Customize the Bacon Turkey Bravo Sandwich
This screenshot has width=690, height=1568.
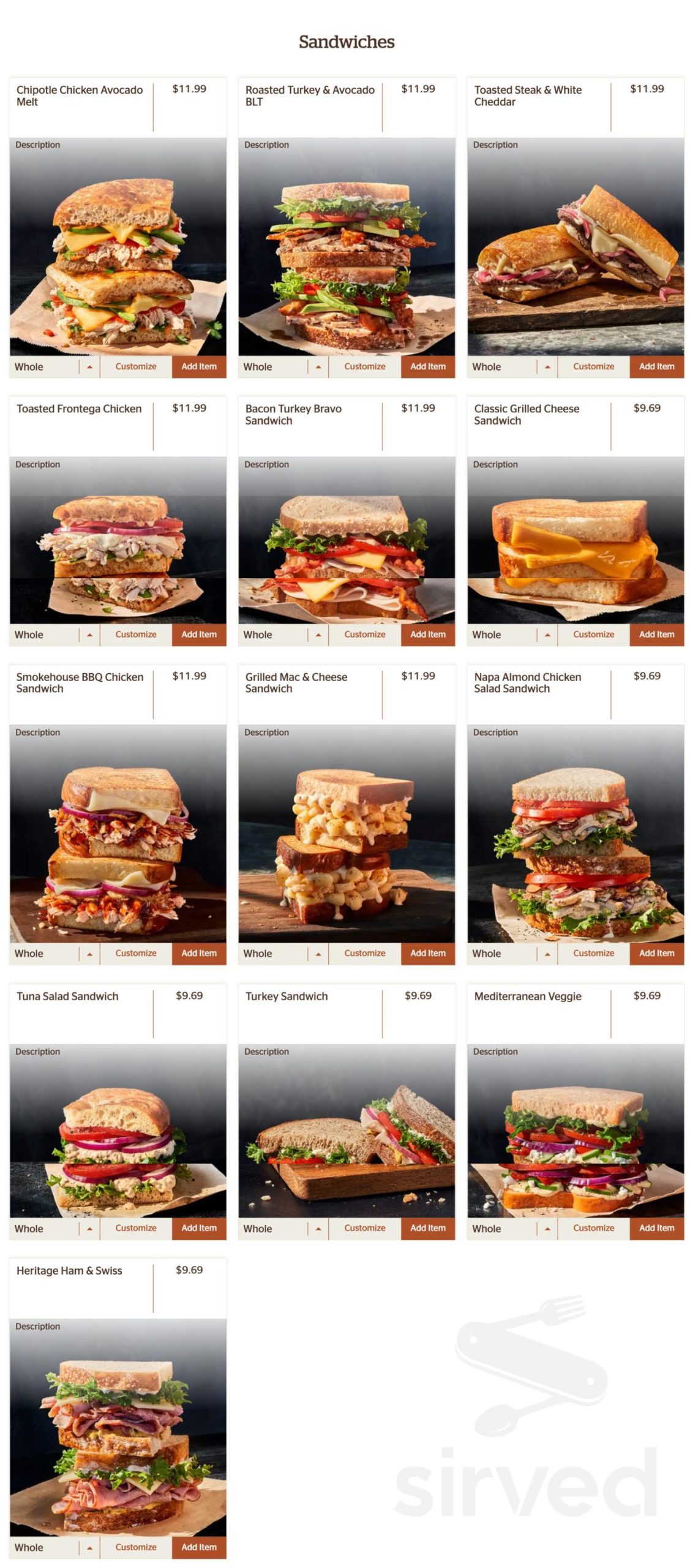point(364,634)
